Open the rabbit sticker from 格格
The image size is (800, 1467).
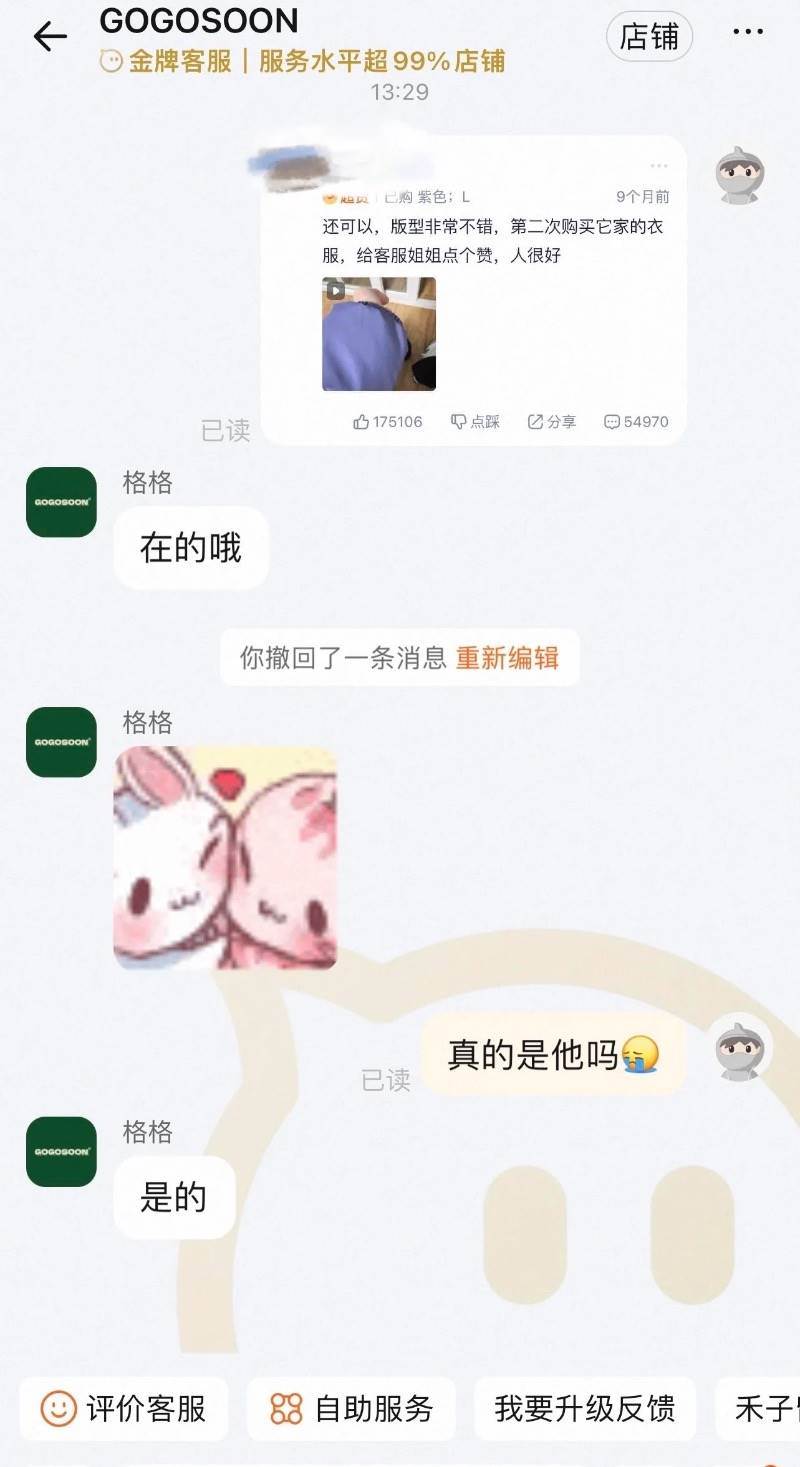(225, 858)
